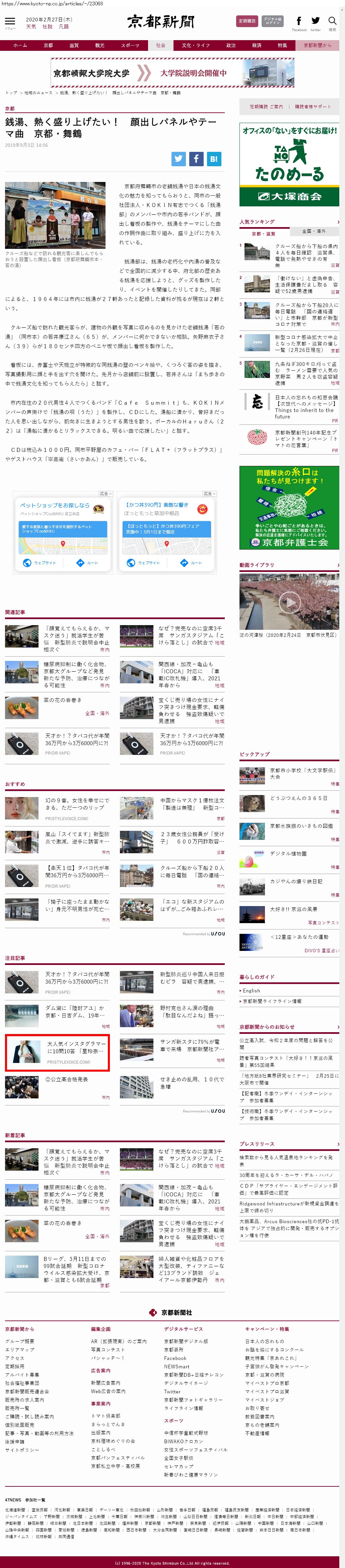Open the デジタル版ログイン button

pyautogui.click(x=272, y=21)
